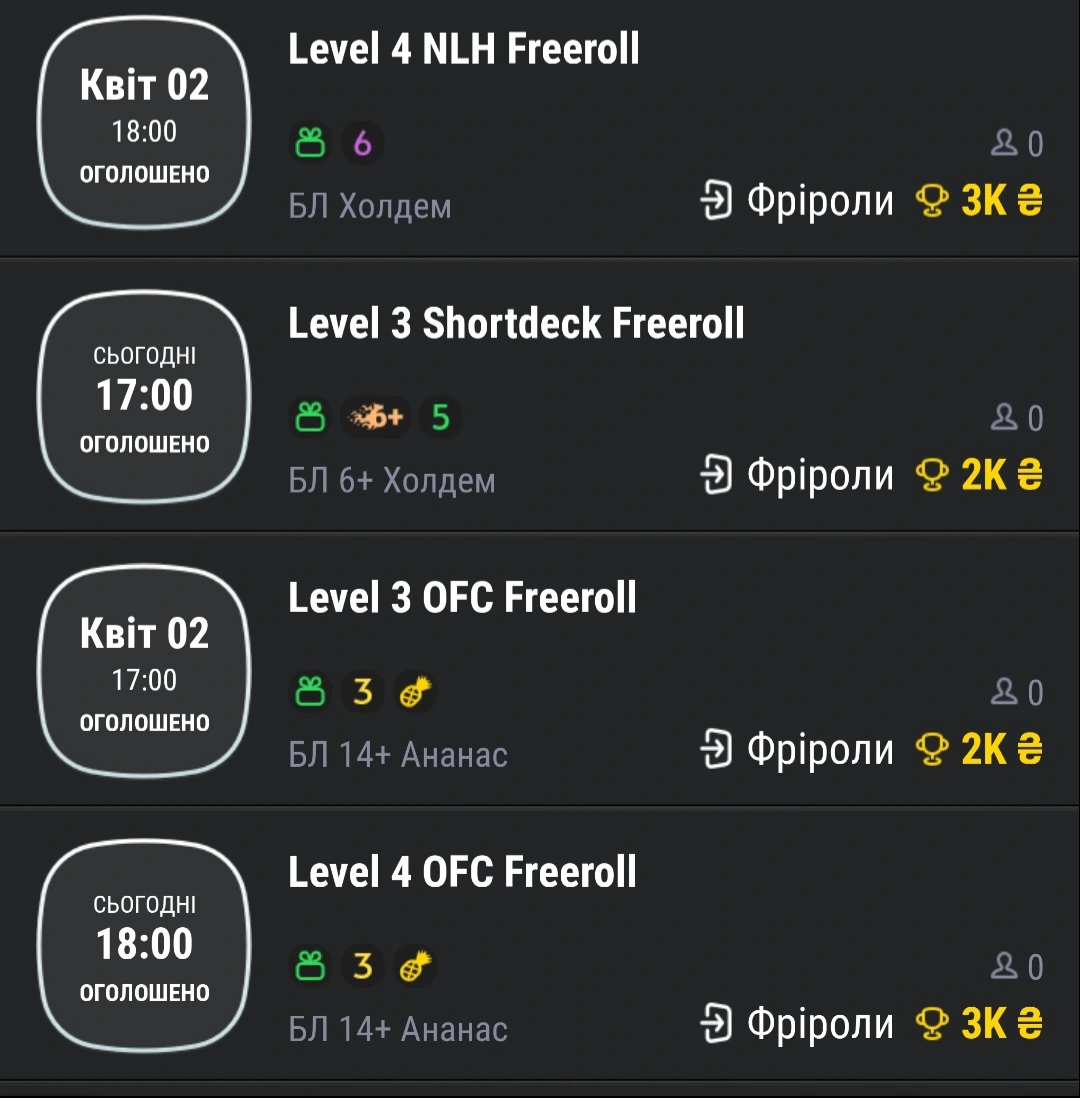
Task: View the Level 4 OFC Freeroll details
Action: tap(462, 872)
